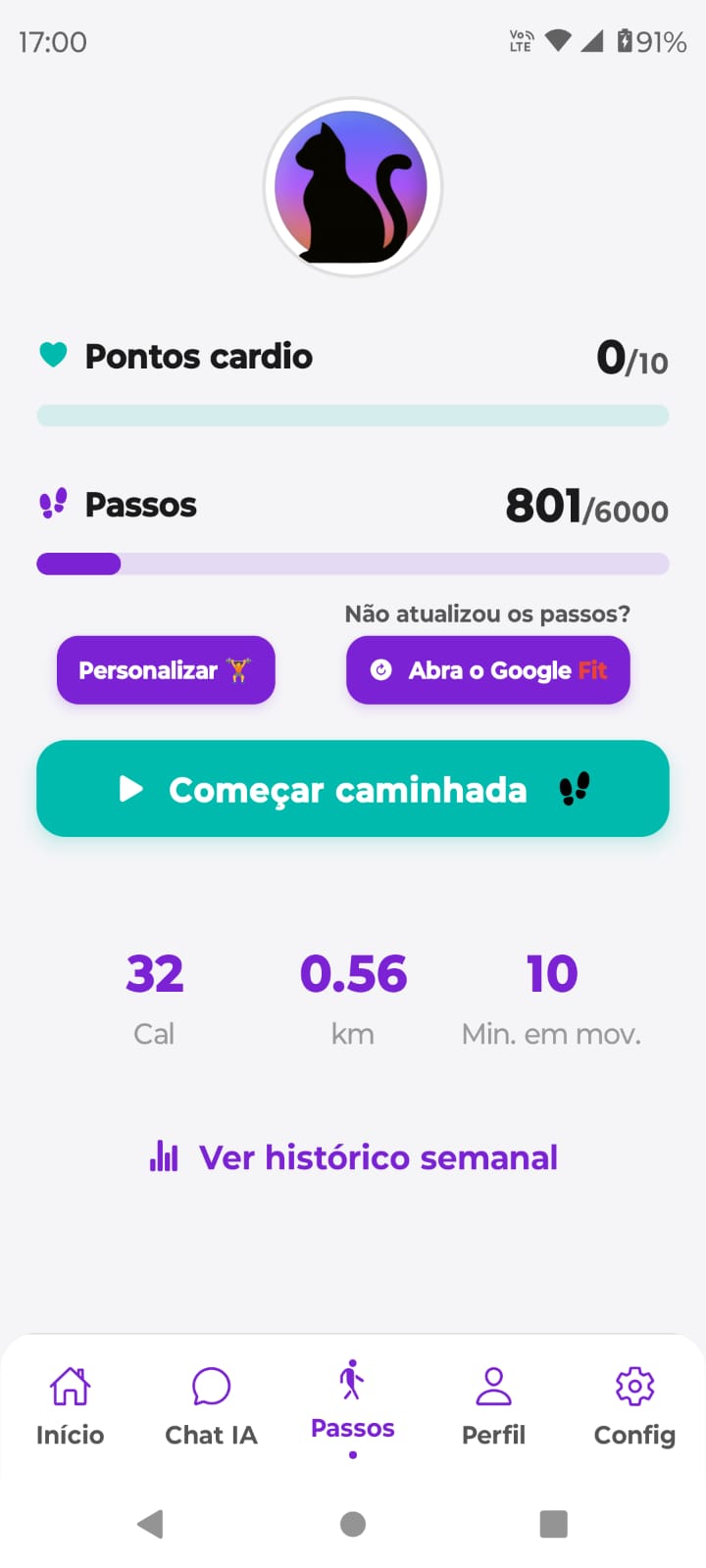
Task: Open the Perfil person icon
Action: point(493,1386)
